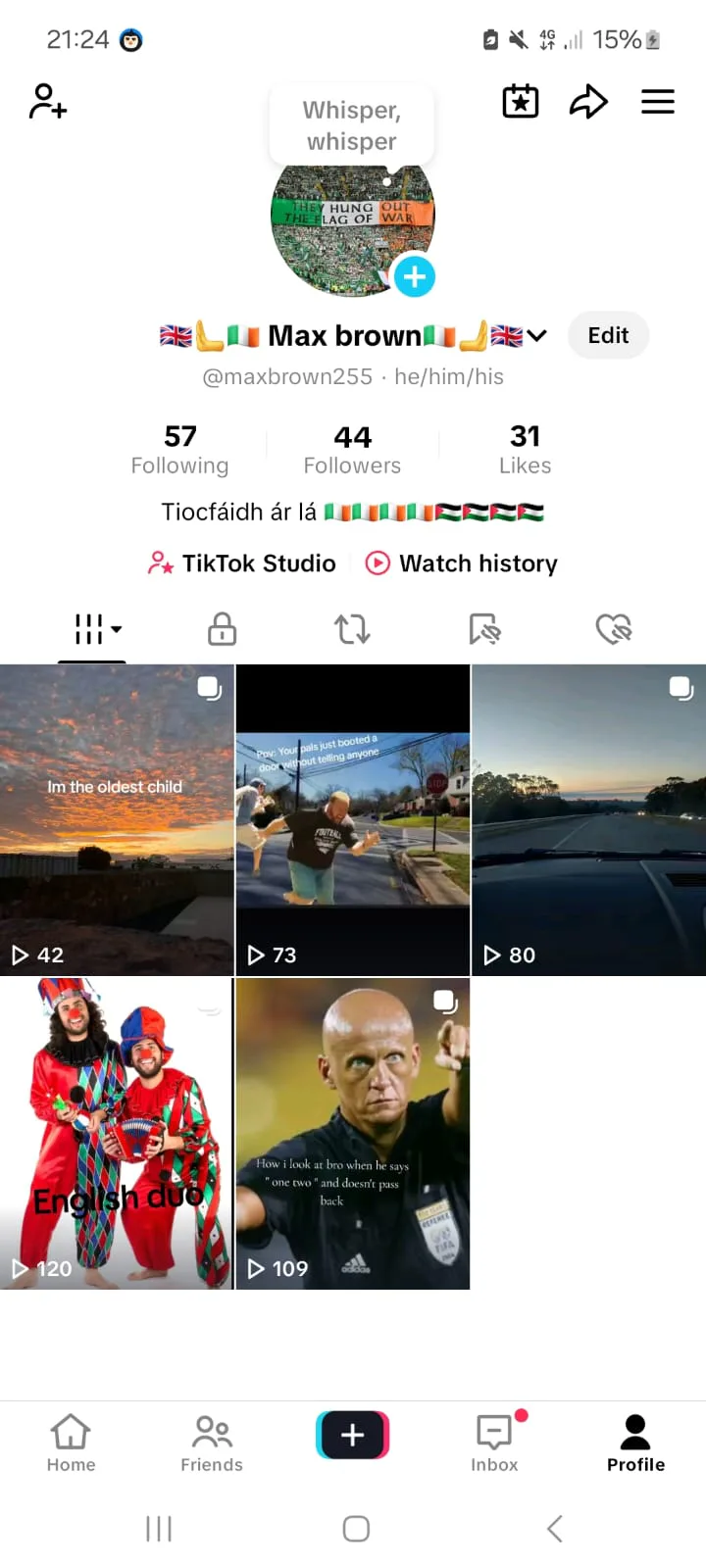The image size is (706, 1568).
Task: Switch to the liked videos heart tab
Action: (x=614, y=628)
